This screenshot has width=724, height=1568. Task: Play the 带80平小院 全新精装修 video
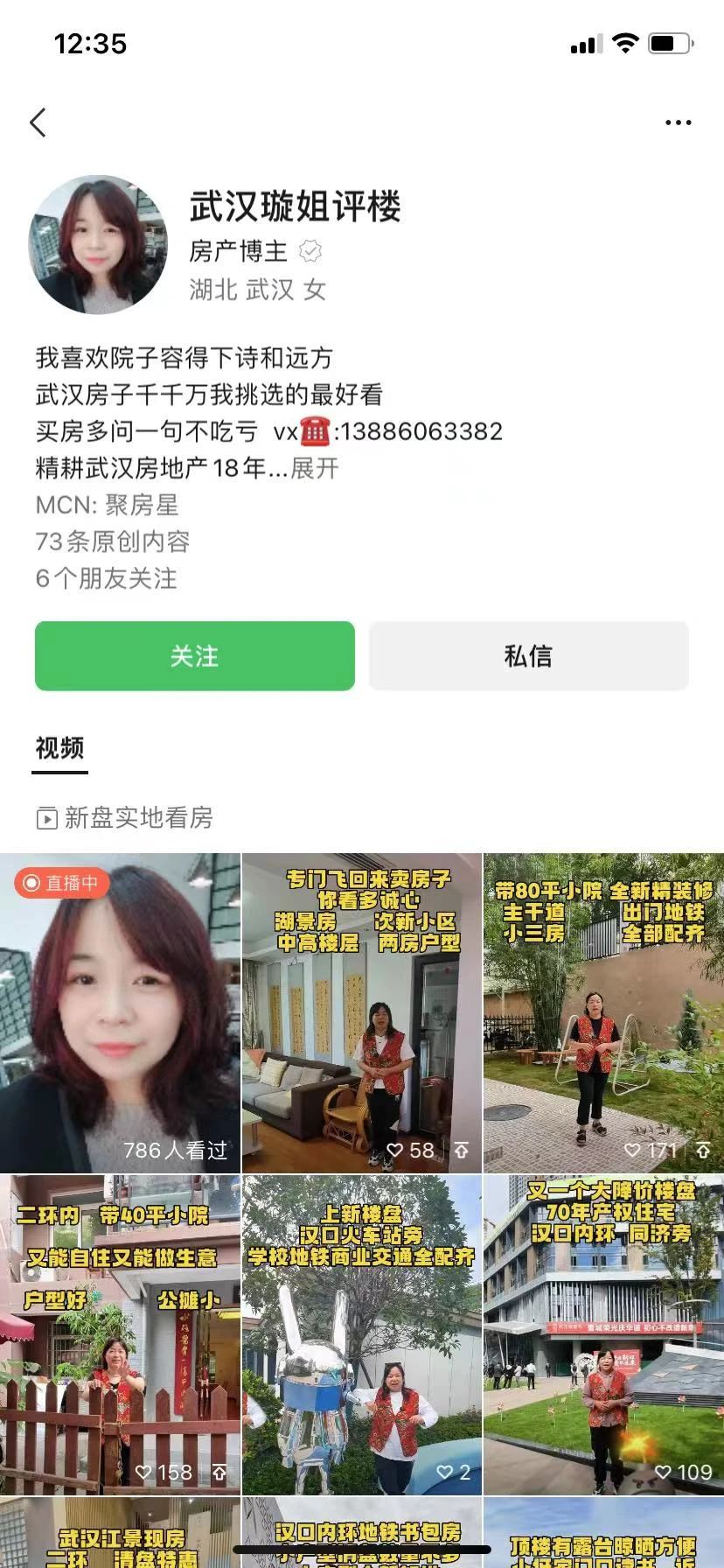(x=603, y=1012)
